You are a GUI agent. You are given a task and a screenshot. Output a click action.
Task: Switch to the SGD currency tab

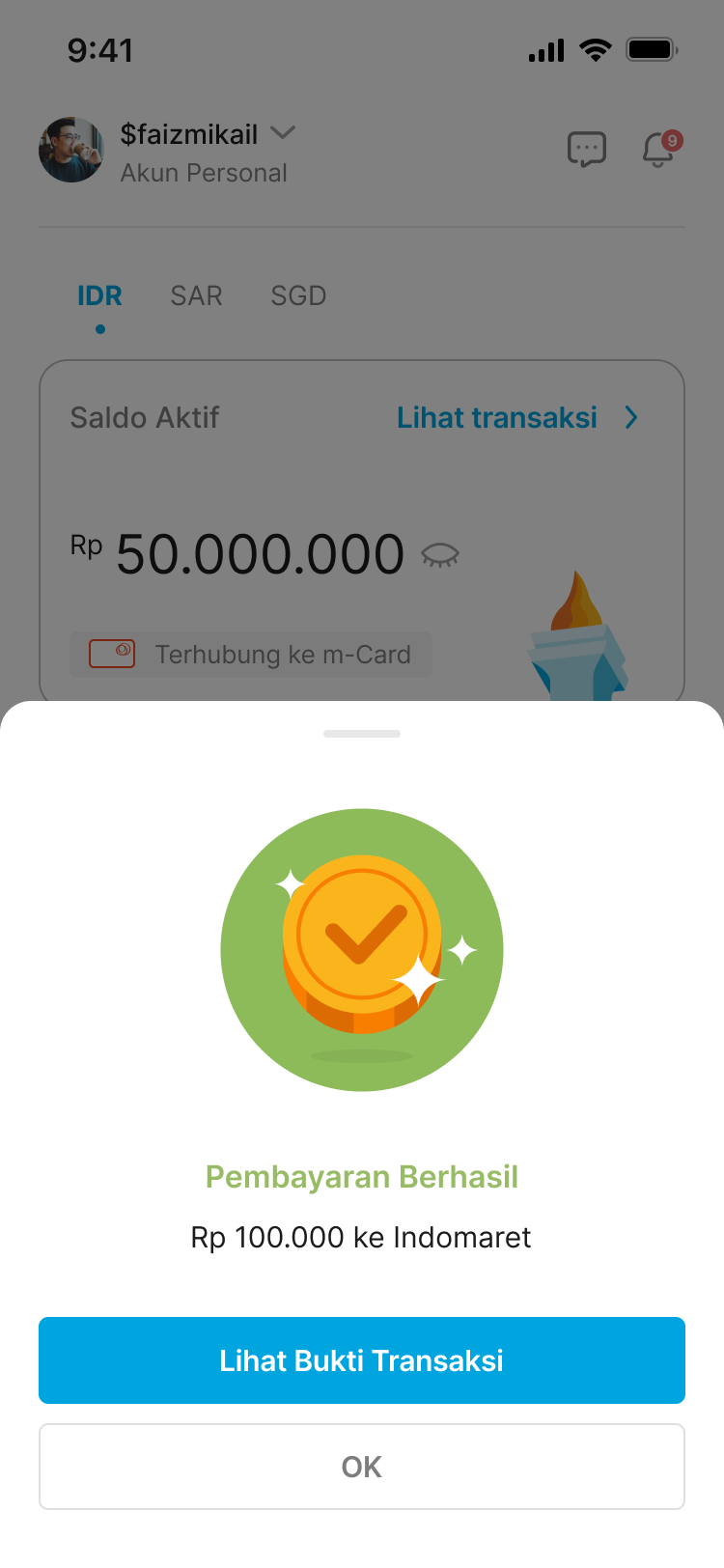298,295
